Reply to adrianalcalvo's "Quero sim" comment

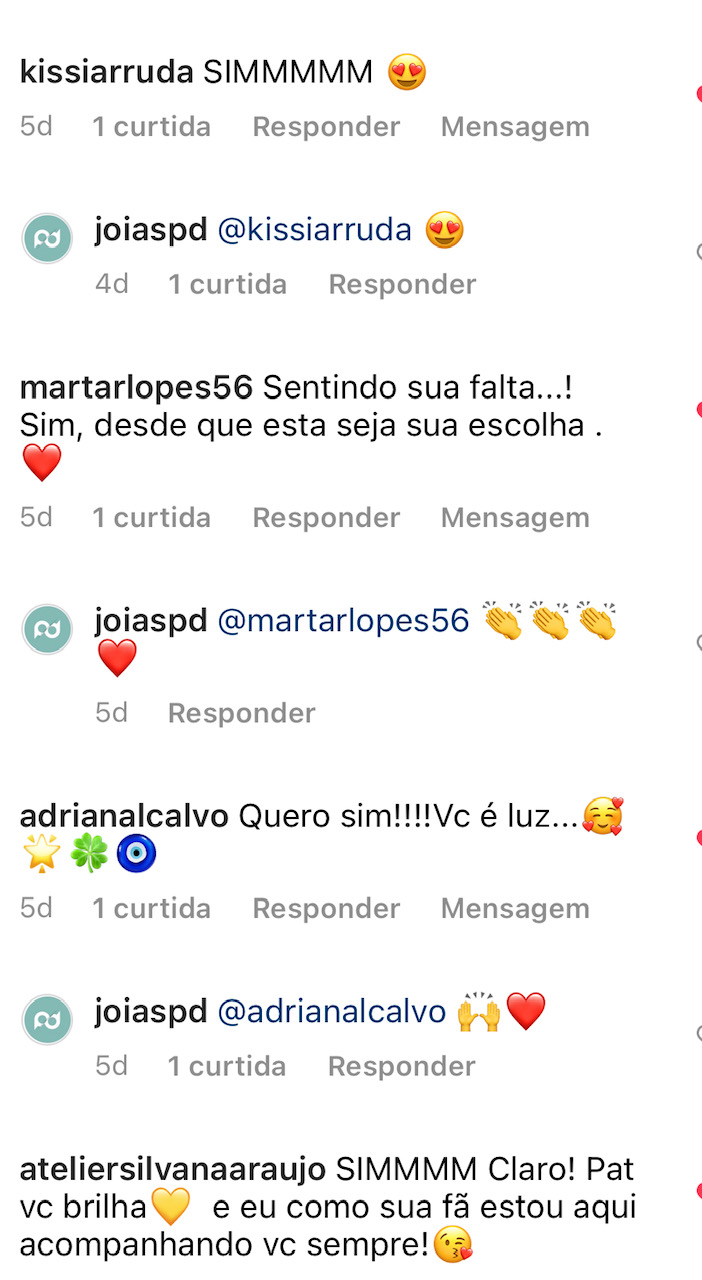click(326, 908)
